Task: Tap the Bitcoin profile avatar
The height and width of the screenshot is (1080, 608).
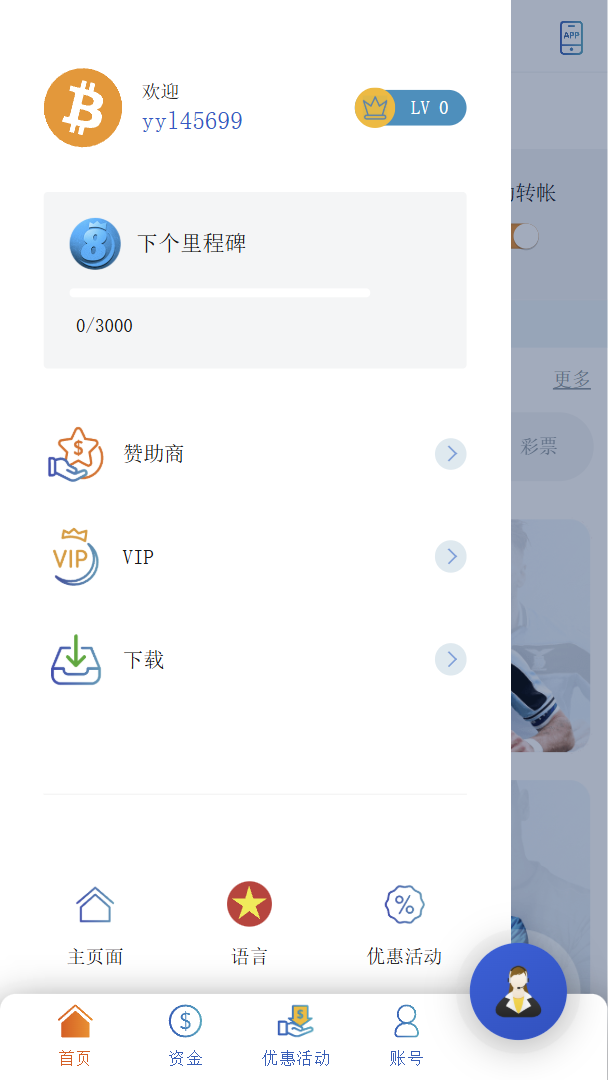Action: (x=83, y=108)
